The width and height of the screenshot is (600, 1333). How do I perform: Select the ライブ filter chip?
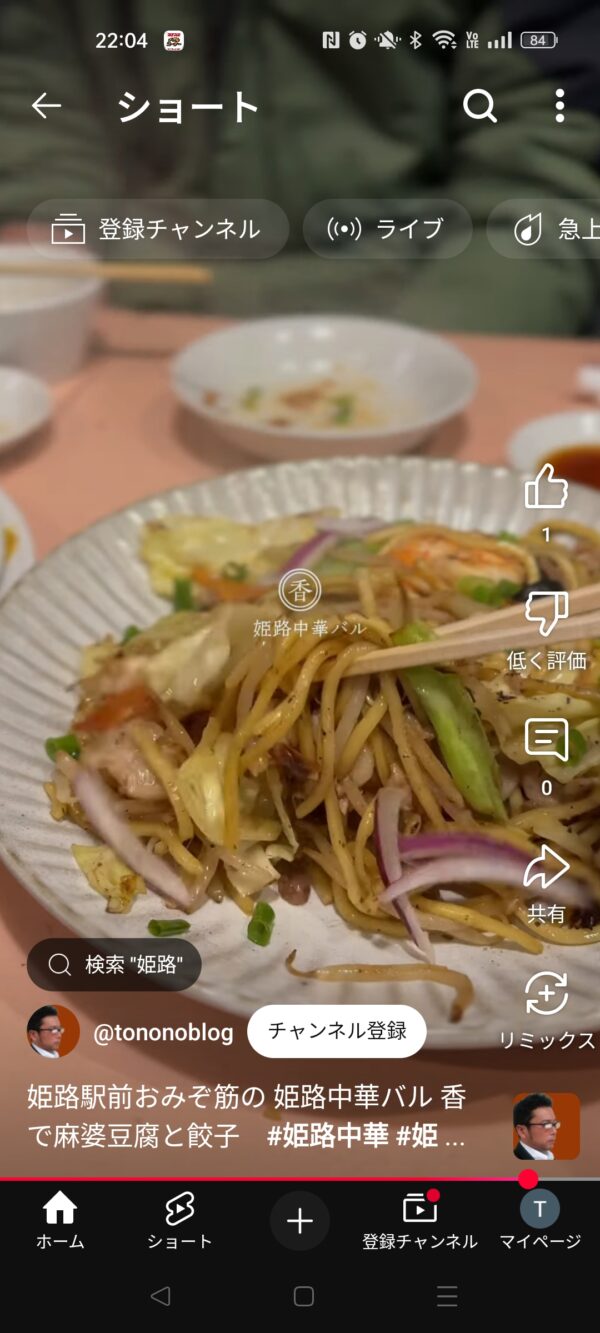click(x=387, y=229)
